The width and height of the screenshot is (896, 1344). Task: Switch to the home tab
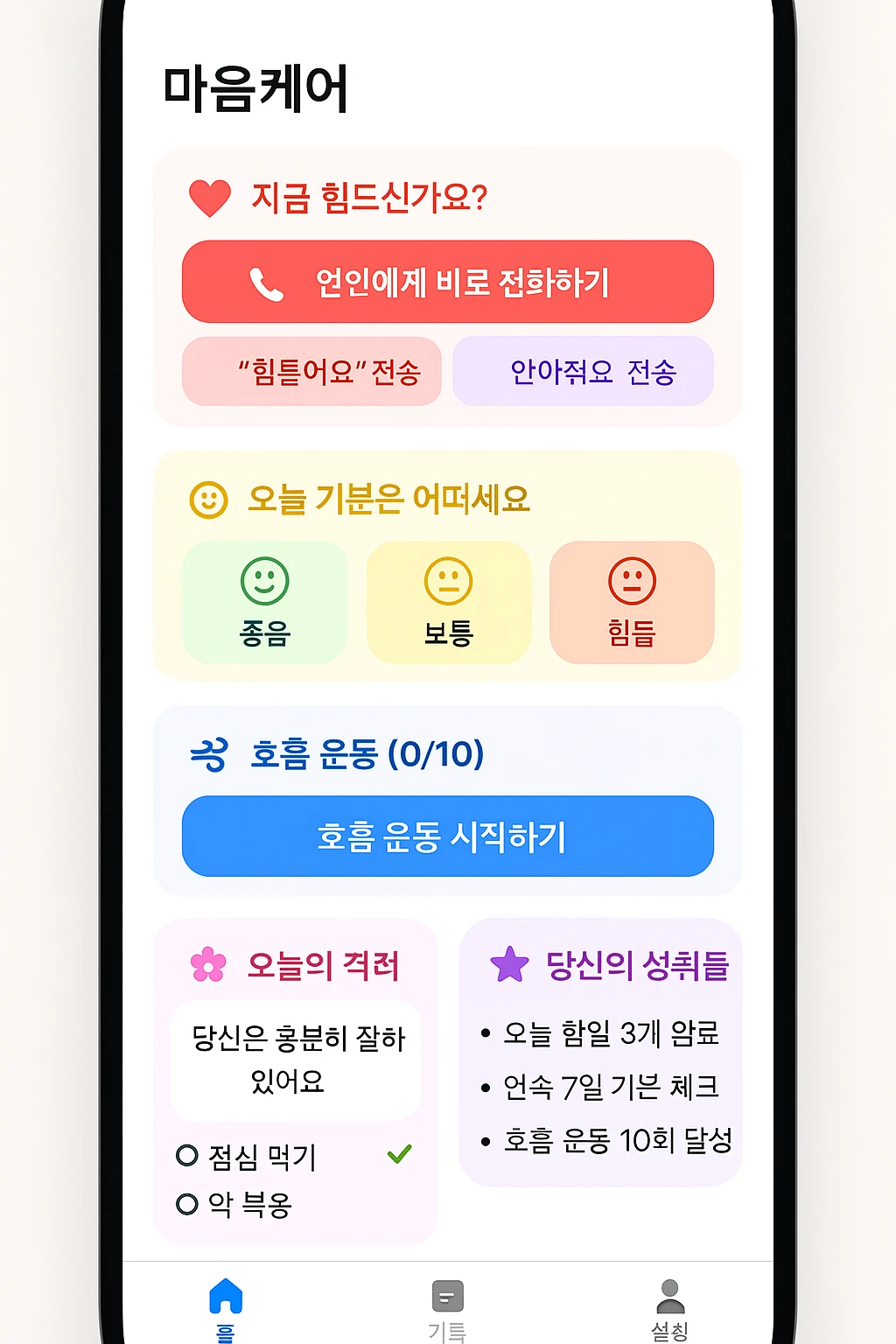tap(226, 1309)
